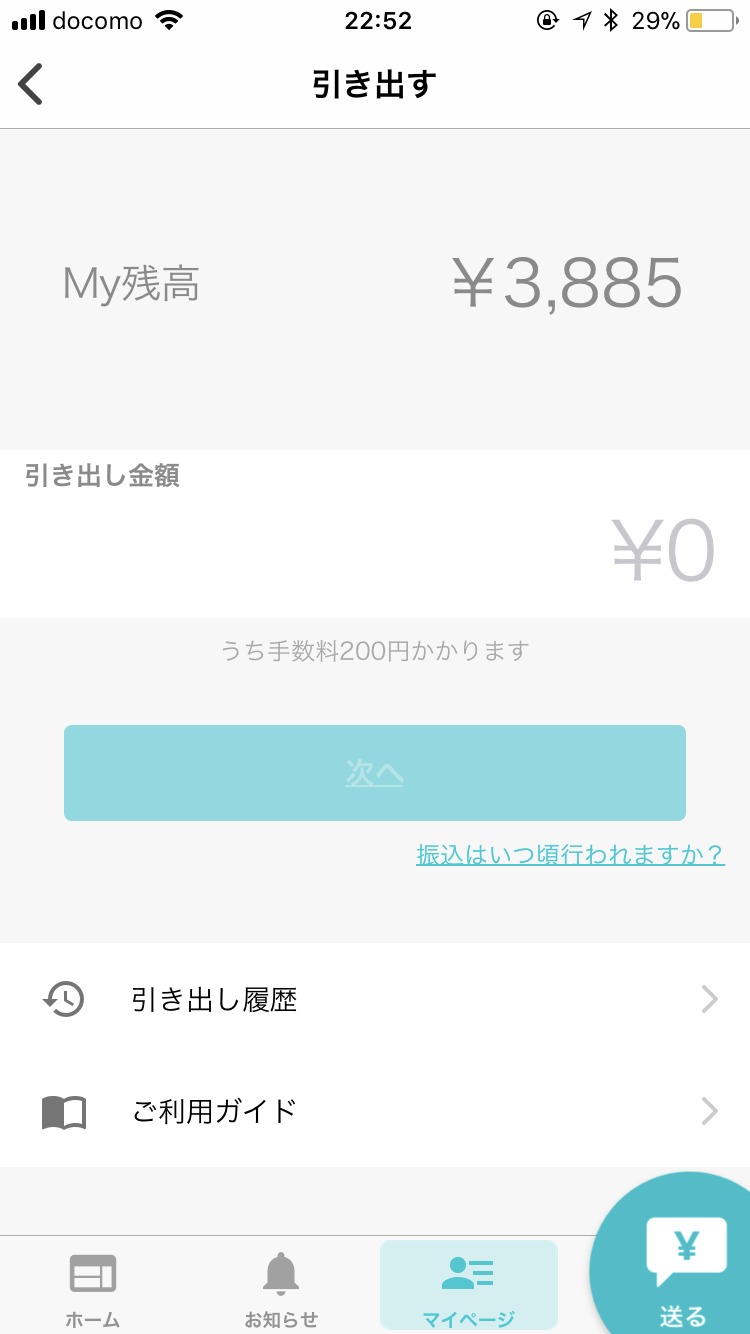
Task: Open 引き出し履歴 withdrawal history
Action: point(375,999)
